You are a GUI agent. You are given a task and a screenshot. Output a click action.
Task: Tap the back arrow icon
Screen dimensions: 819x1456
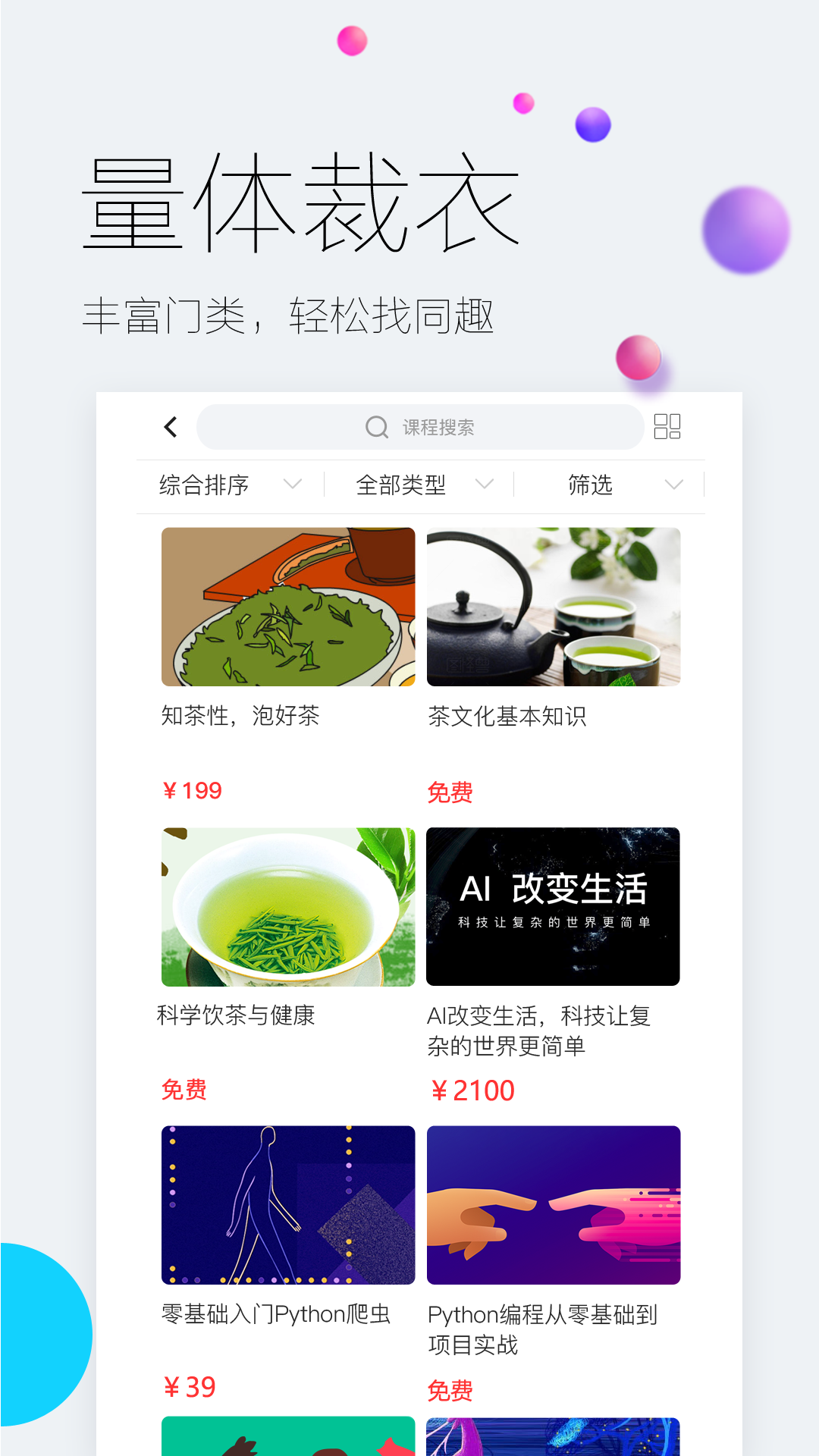[x=171, y=426]
